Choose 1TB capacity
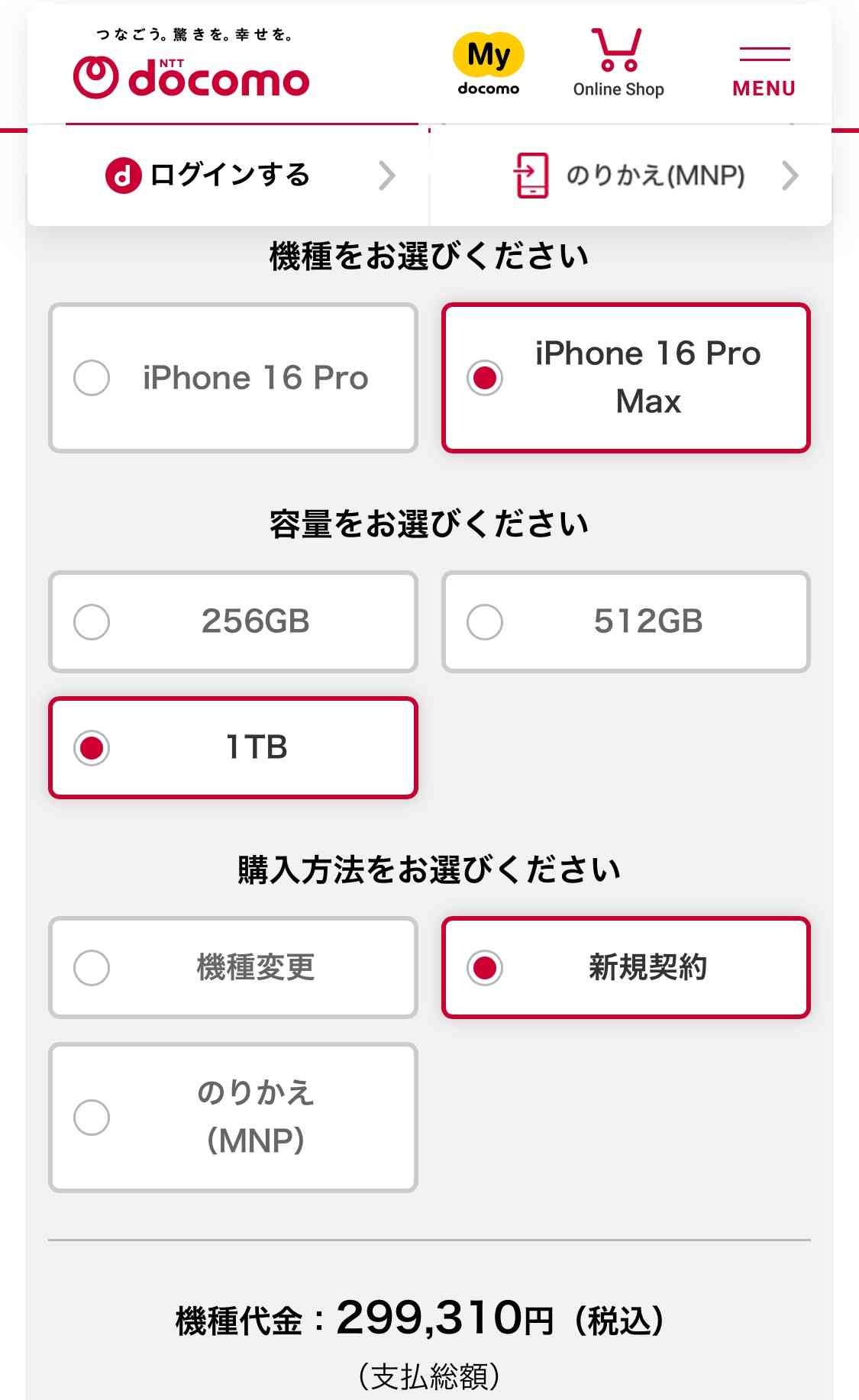This screenshot has height=1400, width=859. coord(233,747)
